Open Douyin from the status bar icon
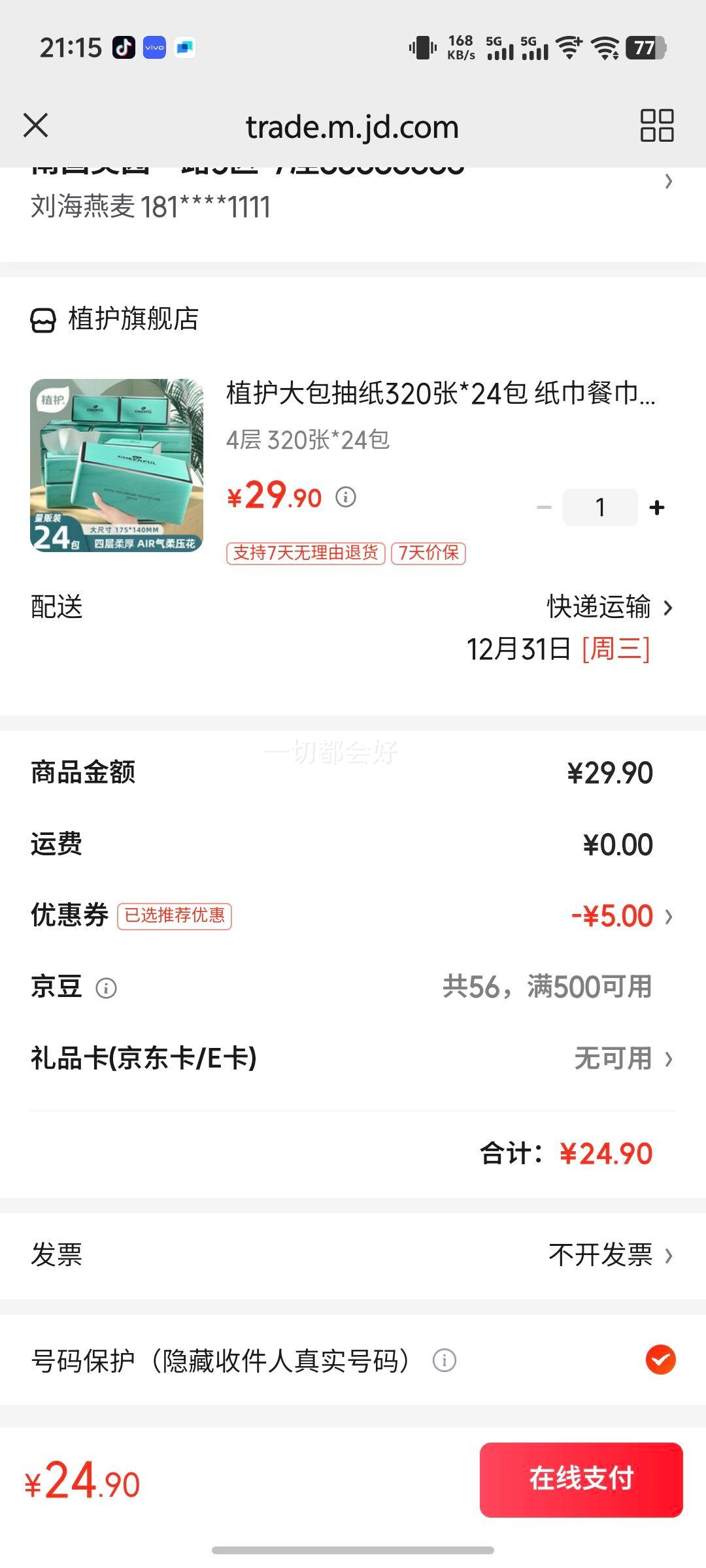Viewport: 706px width, 1568px height. tap(122, 48)
